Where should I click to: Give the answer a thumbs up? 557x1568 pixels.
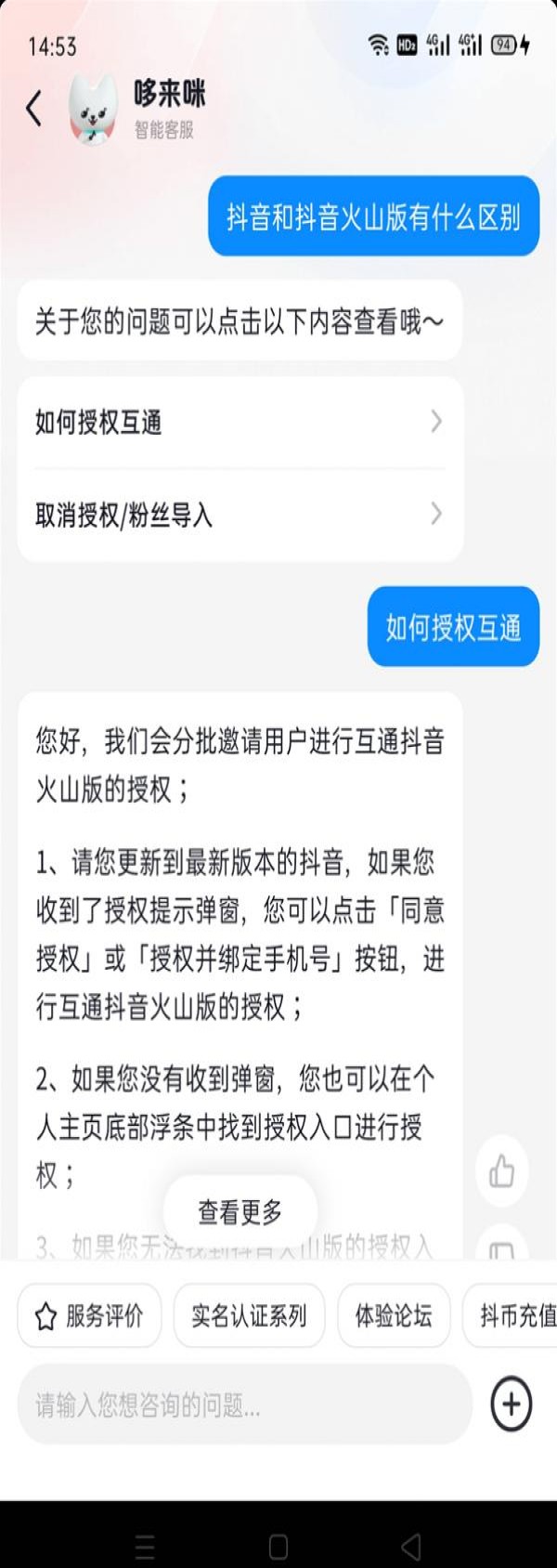501,1171
